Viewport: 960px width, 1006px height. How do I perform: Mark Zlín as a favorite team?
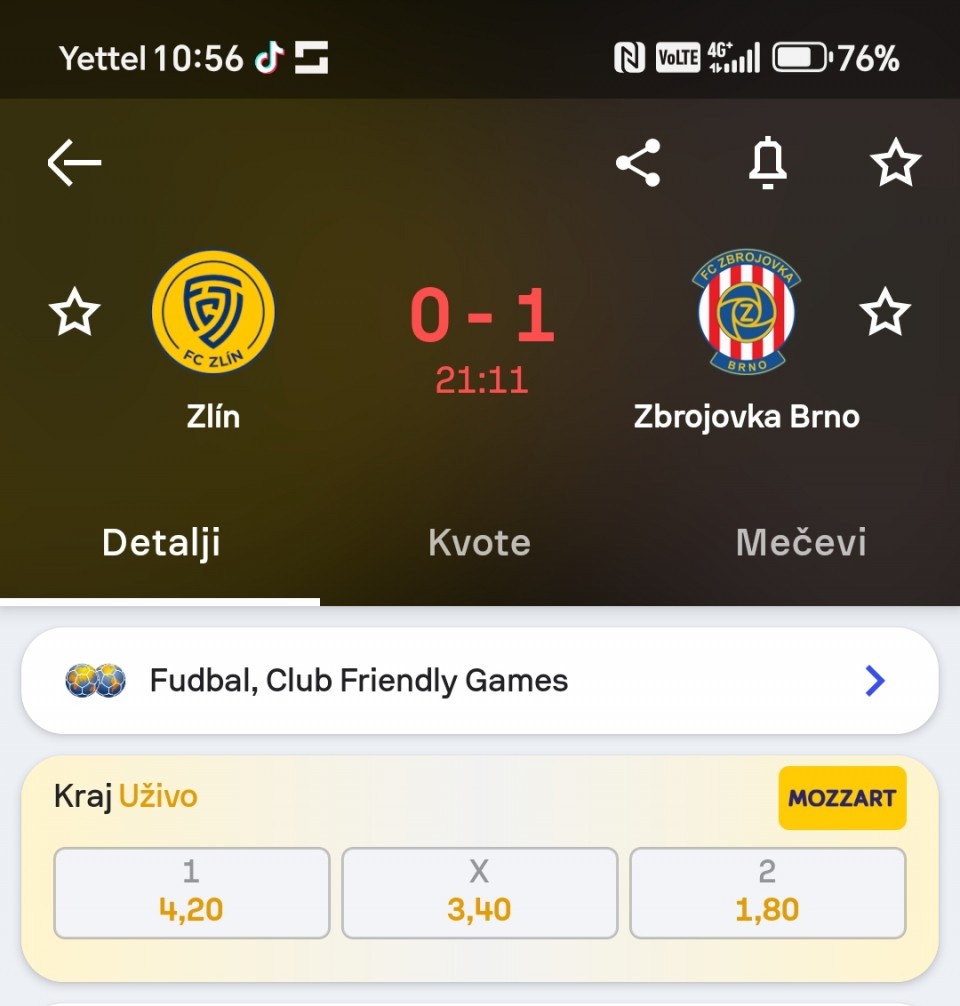coord(75,313)
